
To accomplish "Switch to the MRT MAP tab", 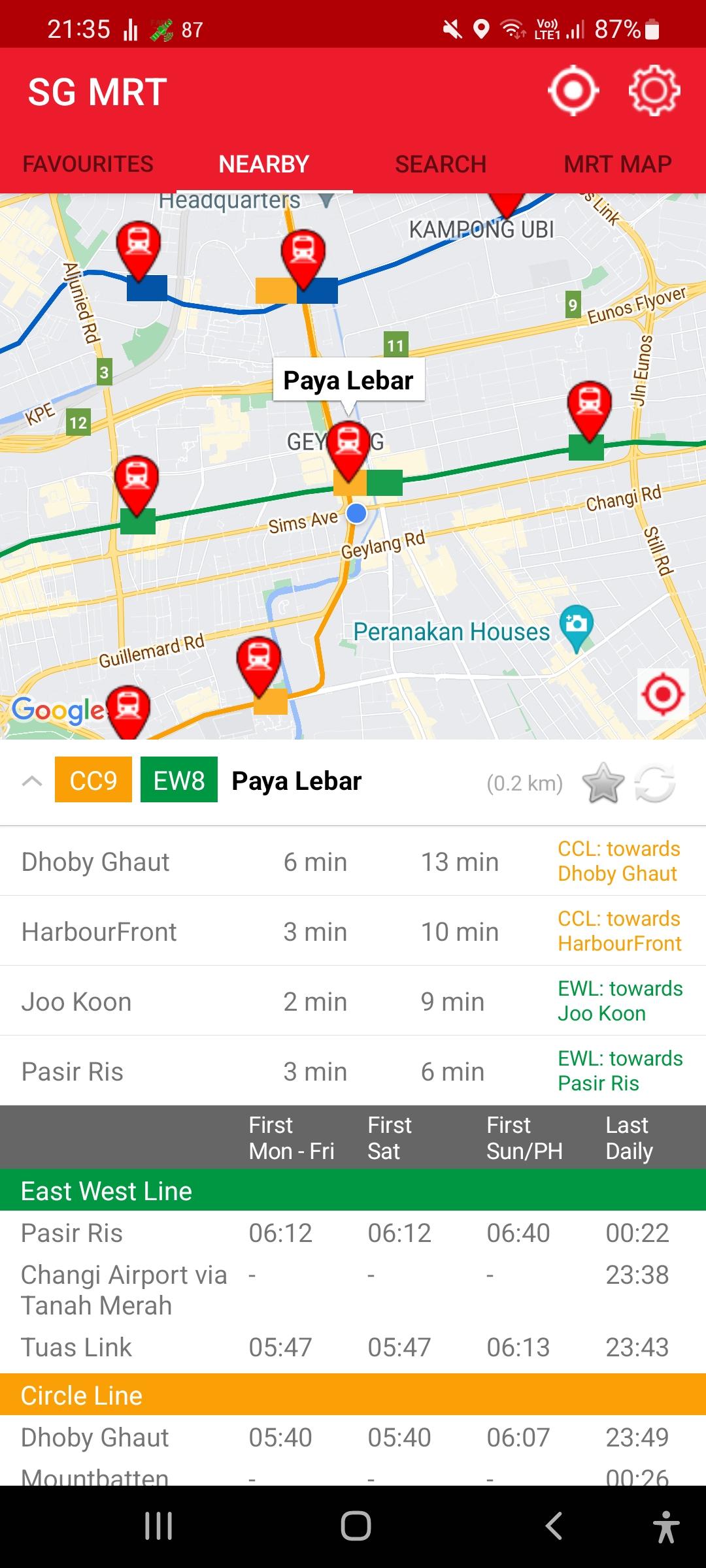I will point(616,164).
